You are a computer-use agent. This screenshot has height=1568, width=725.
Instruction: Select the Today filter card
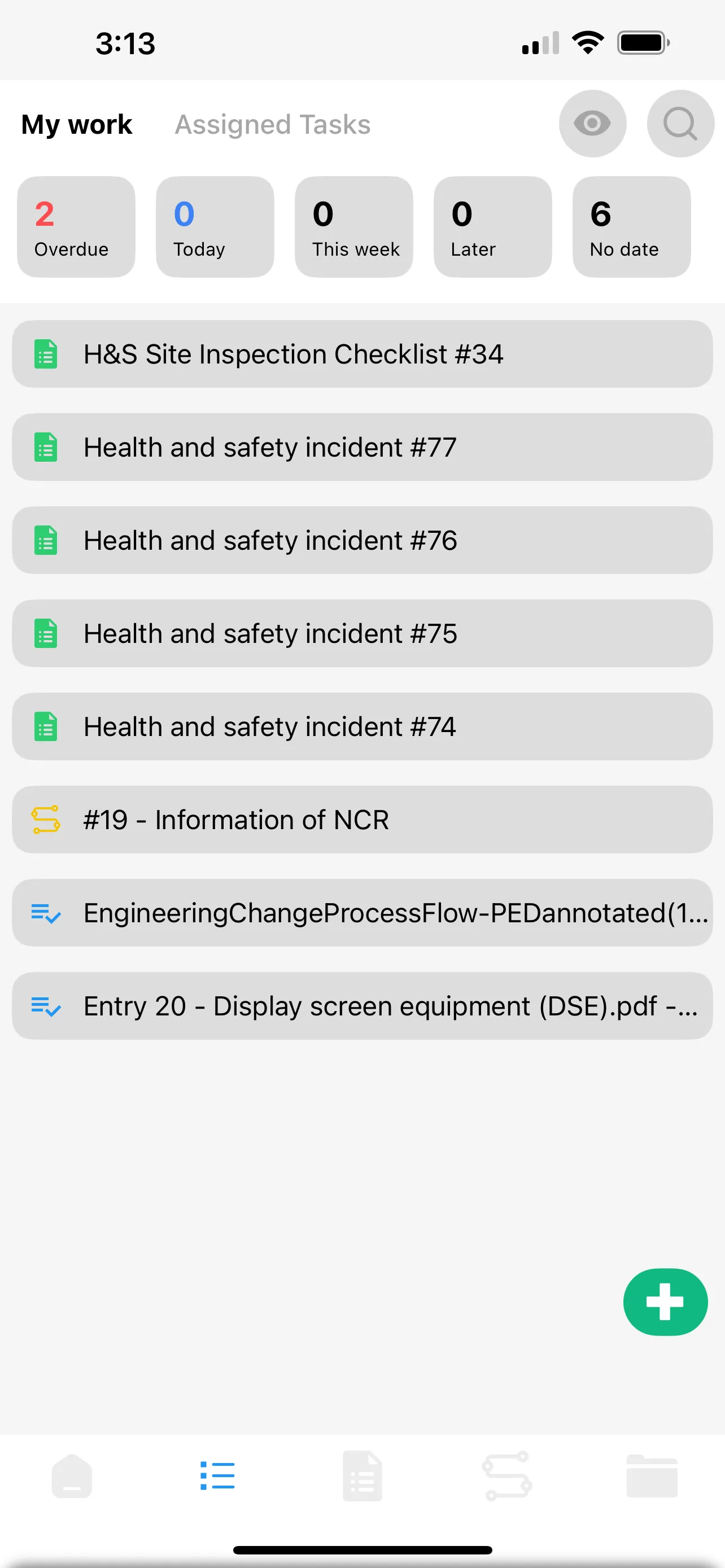point(215,226)
